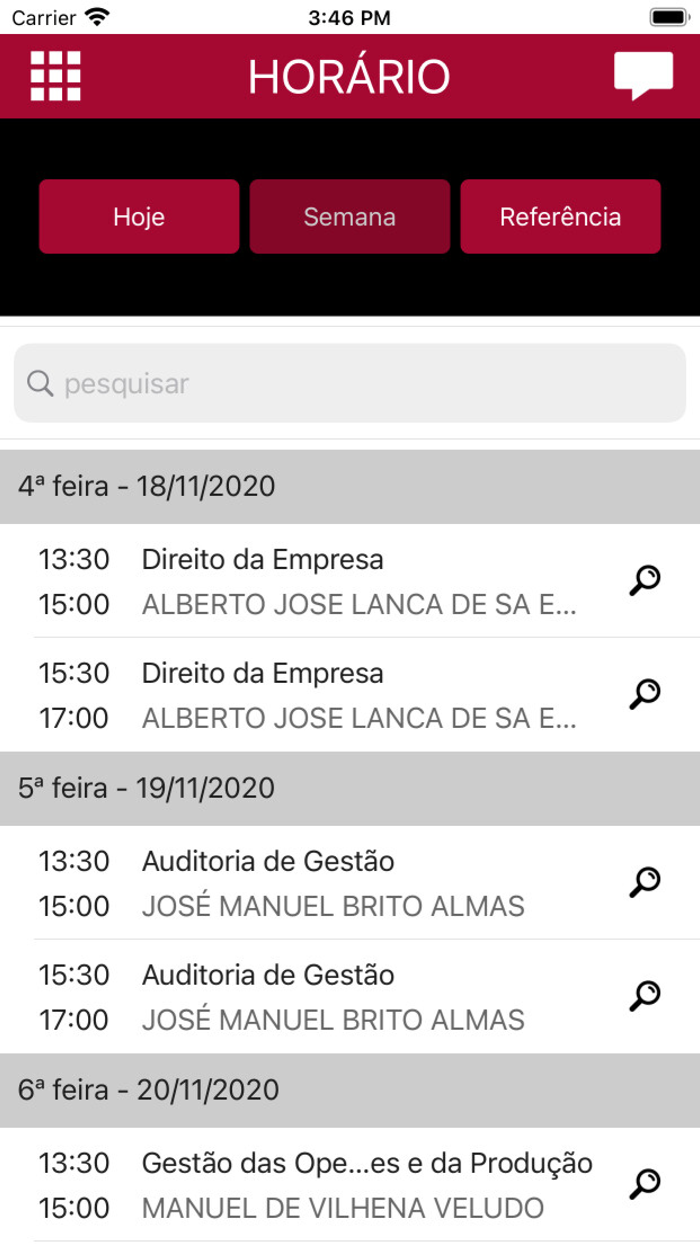Open 13:30 Direito da Empresa class
Image resolution: width=700 pixels, height=1244 pixels.
[350, 581]
